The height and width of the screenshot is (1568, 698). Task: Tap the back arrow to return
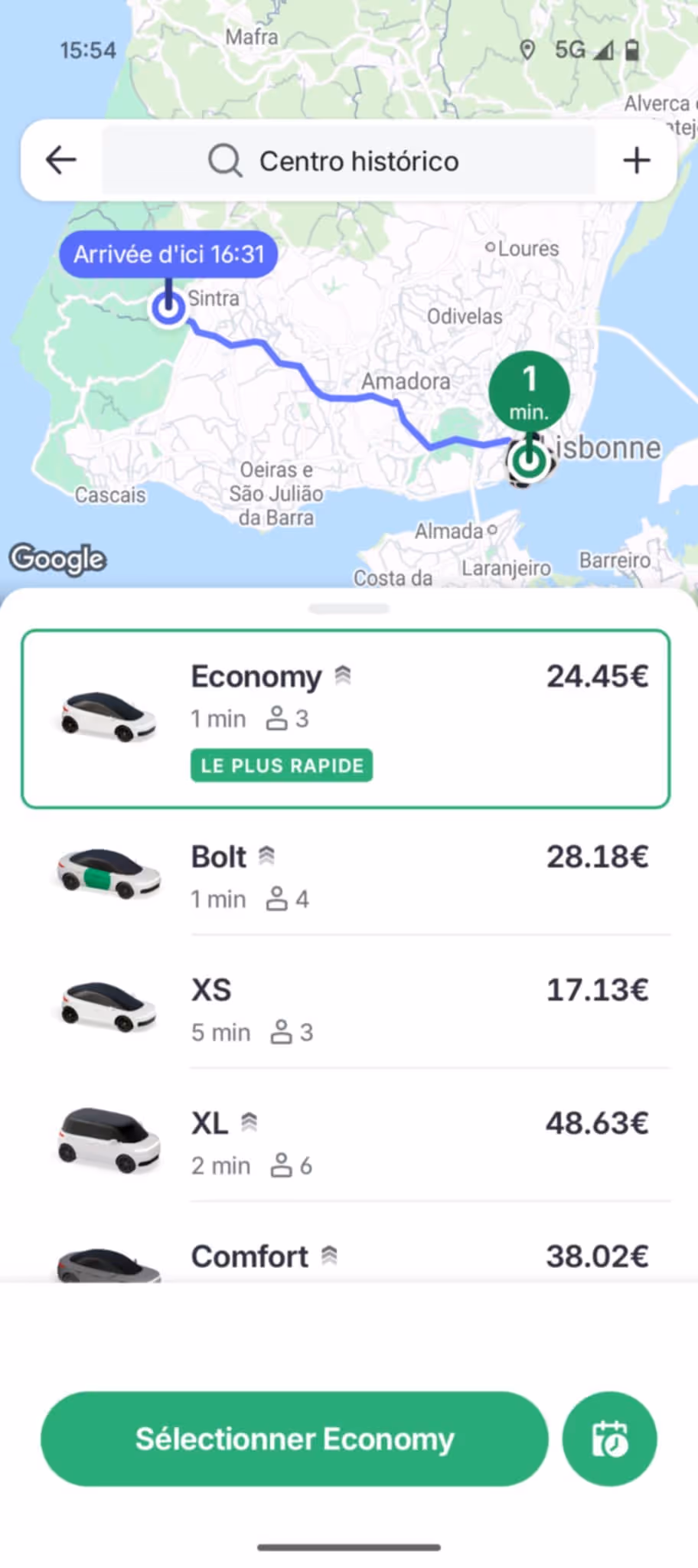(x=61, y=160)
